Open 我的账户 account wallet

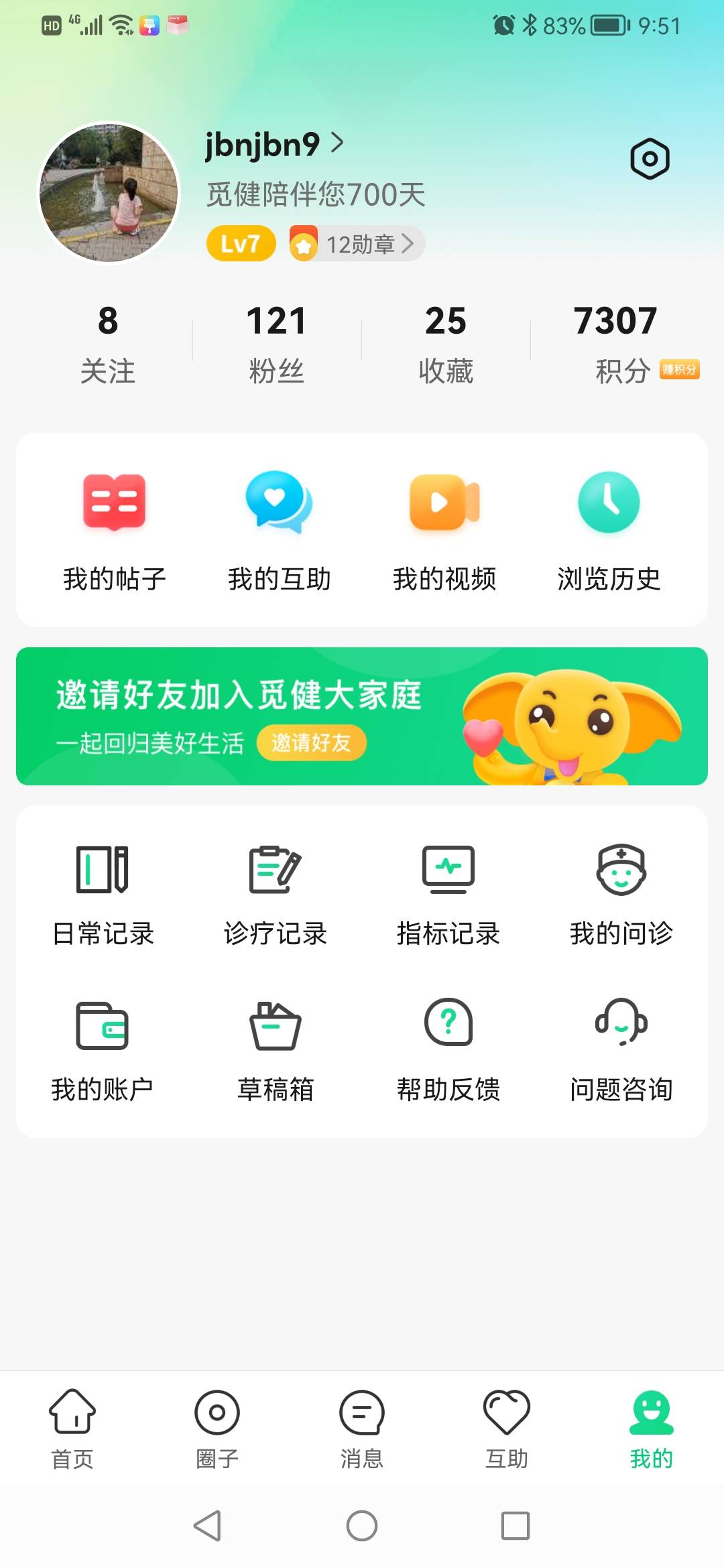point(104,1049)
